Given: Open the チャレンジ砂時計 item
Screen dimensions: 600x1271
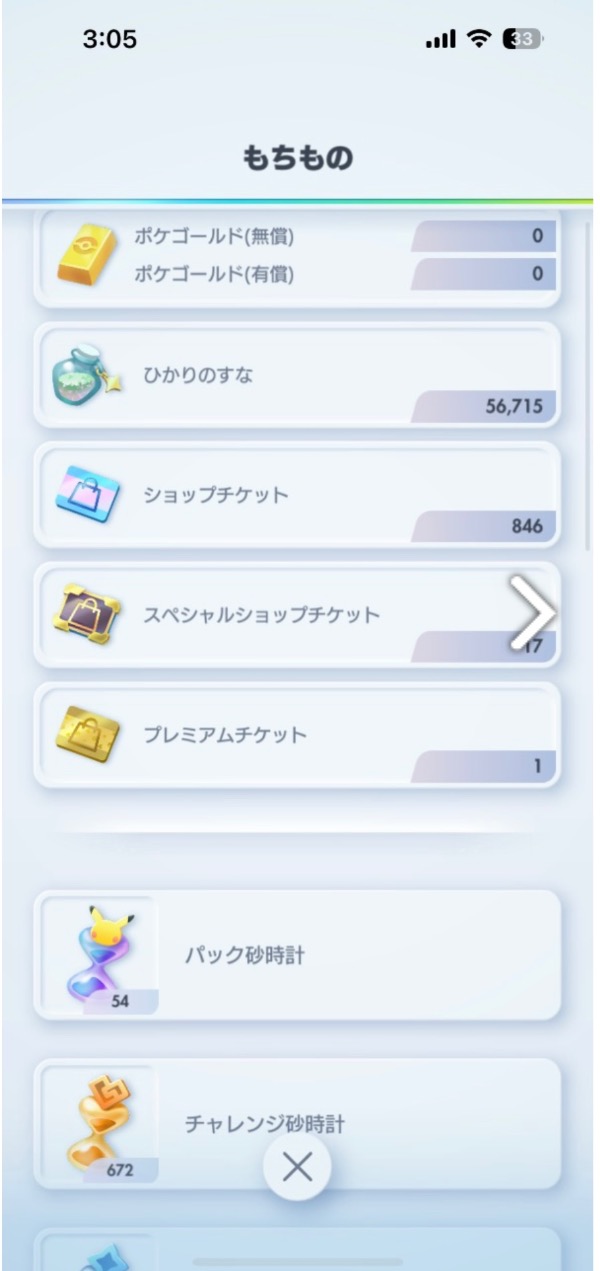Looking at the screenshot, I should (297, 1122).
